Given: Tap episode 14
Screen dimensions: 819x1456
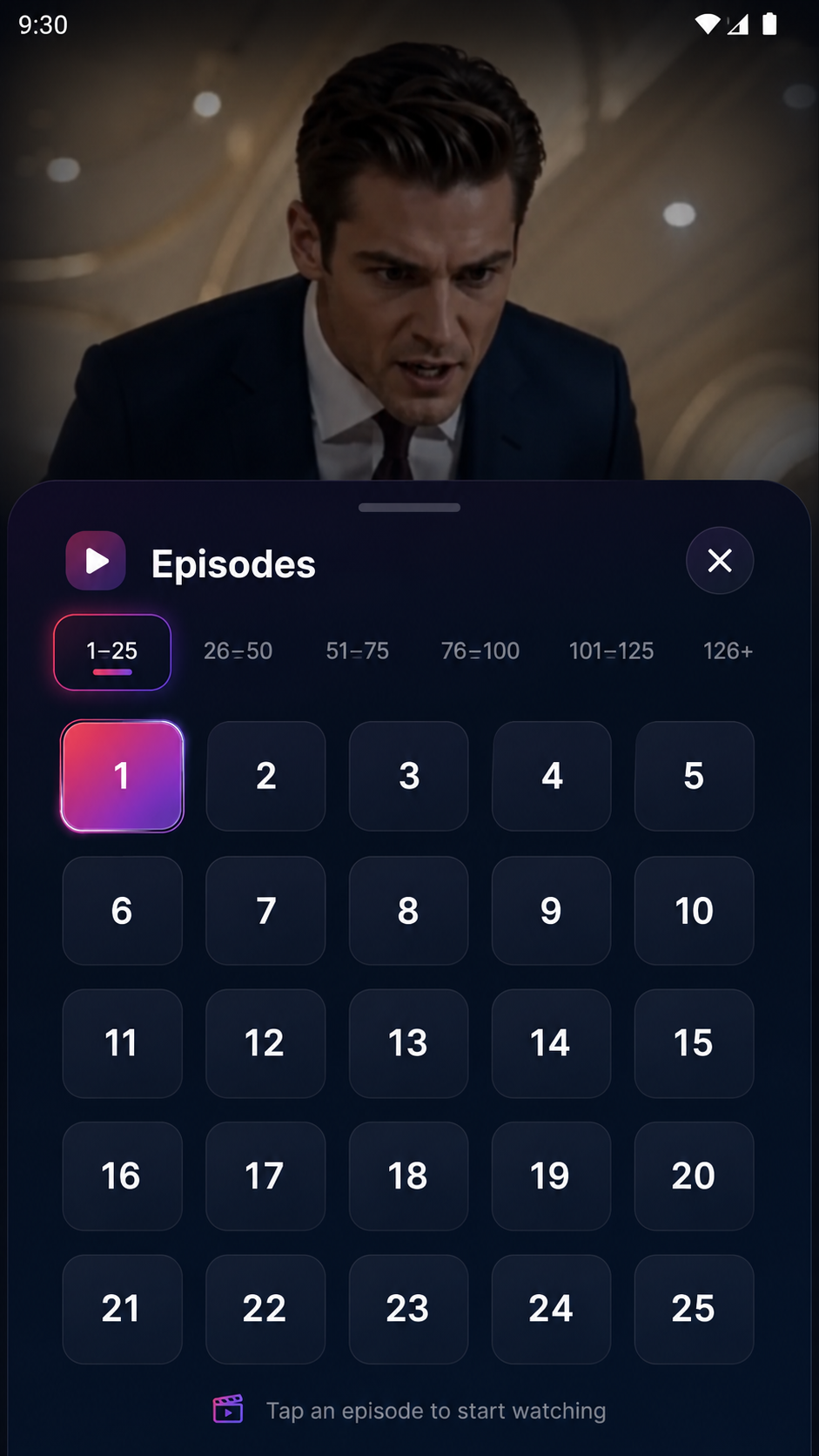Looking at the screenshot, I should [x=551, y=1043].
